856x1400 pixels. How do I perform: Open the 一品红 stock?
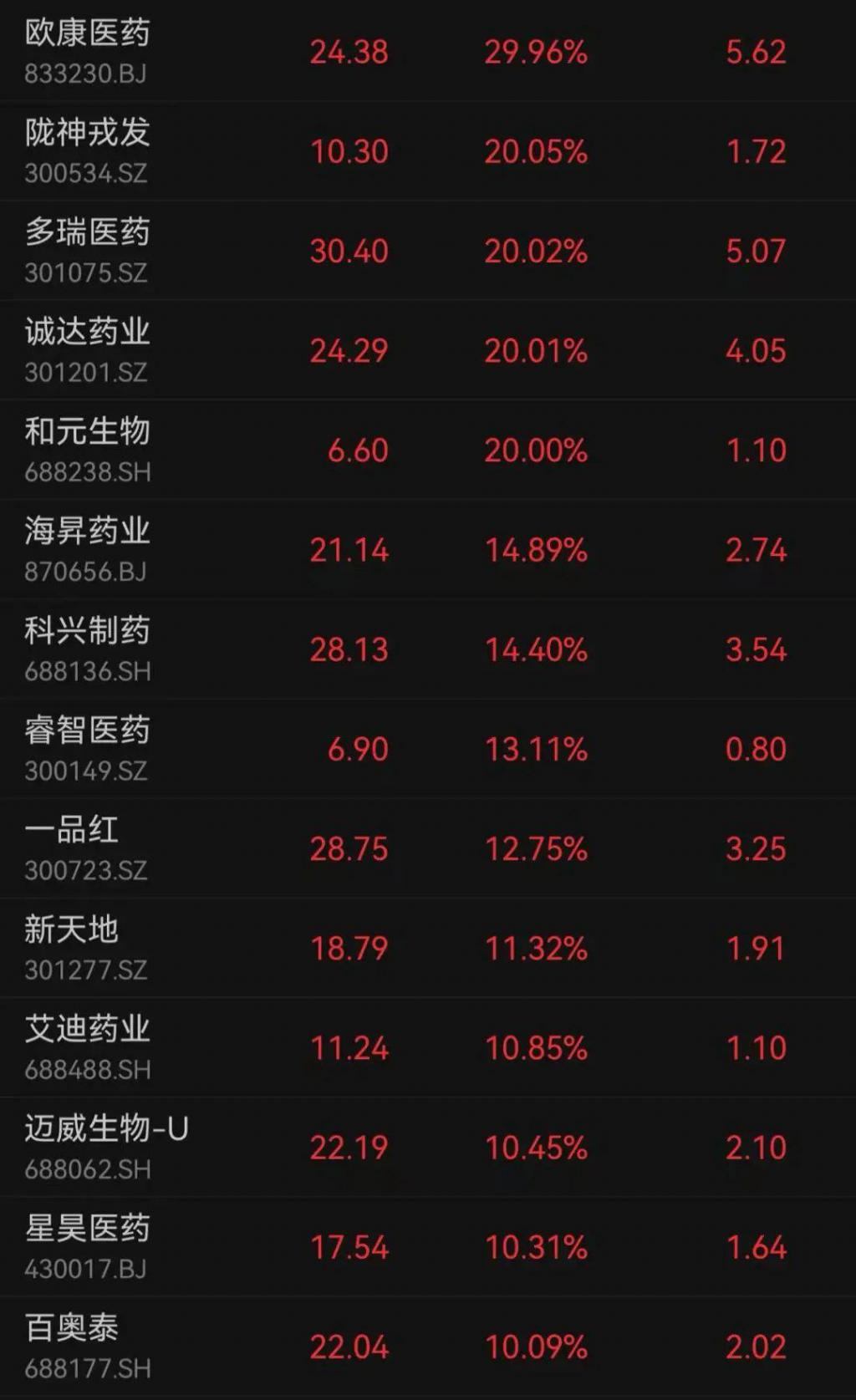(428, 848)
